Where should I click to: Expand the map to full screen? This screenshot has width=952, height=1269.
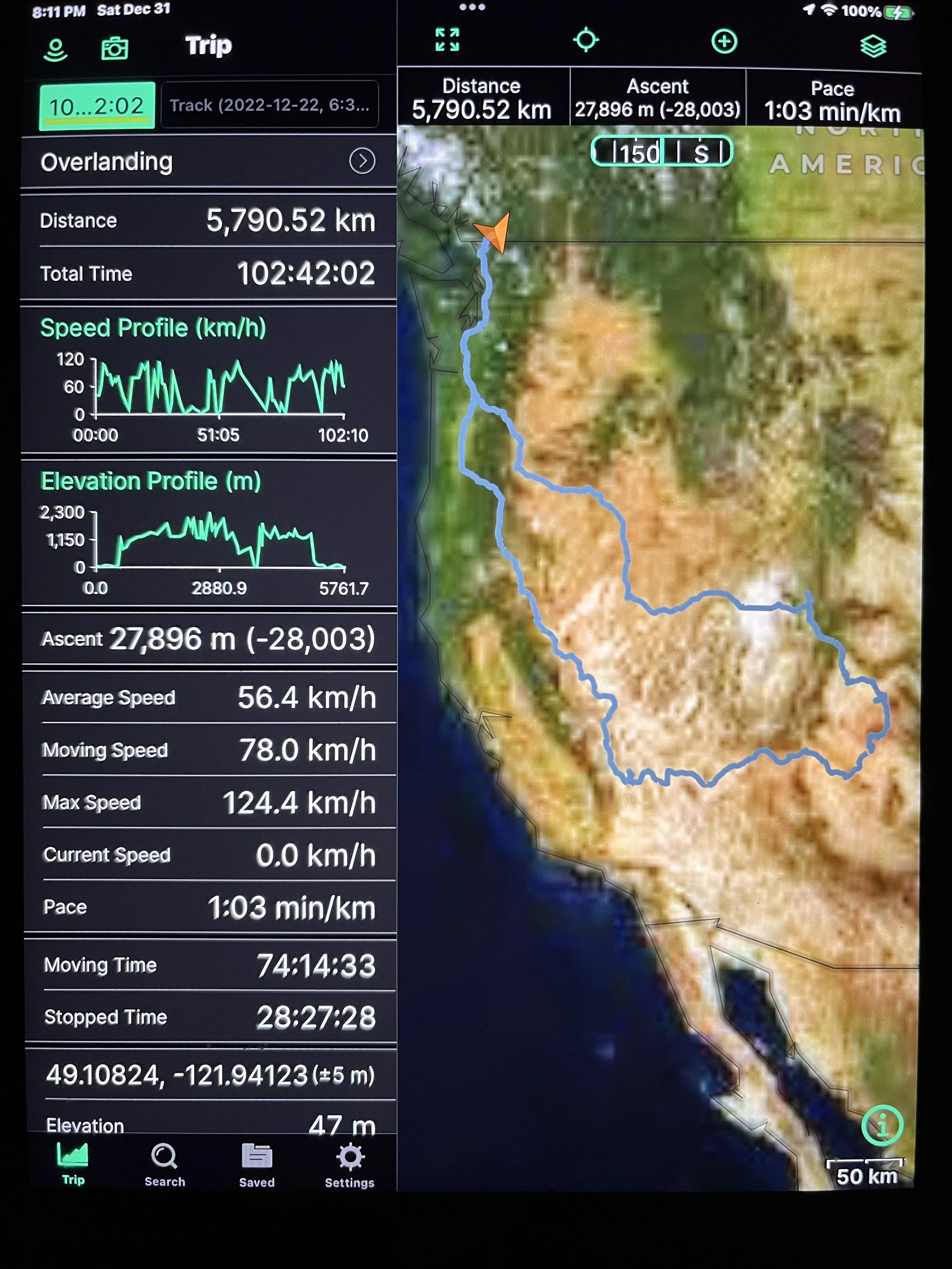pos(447,40)
